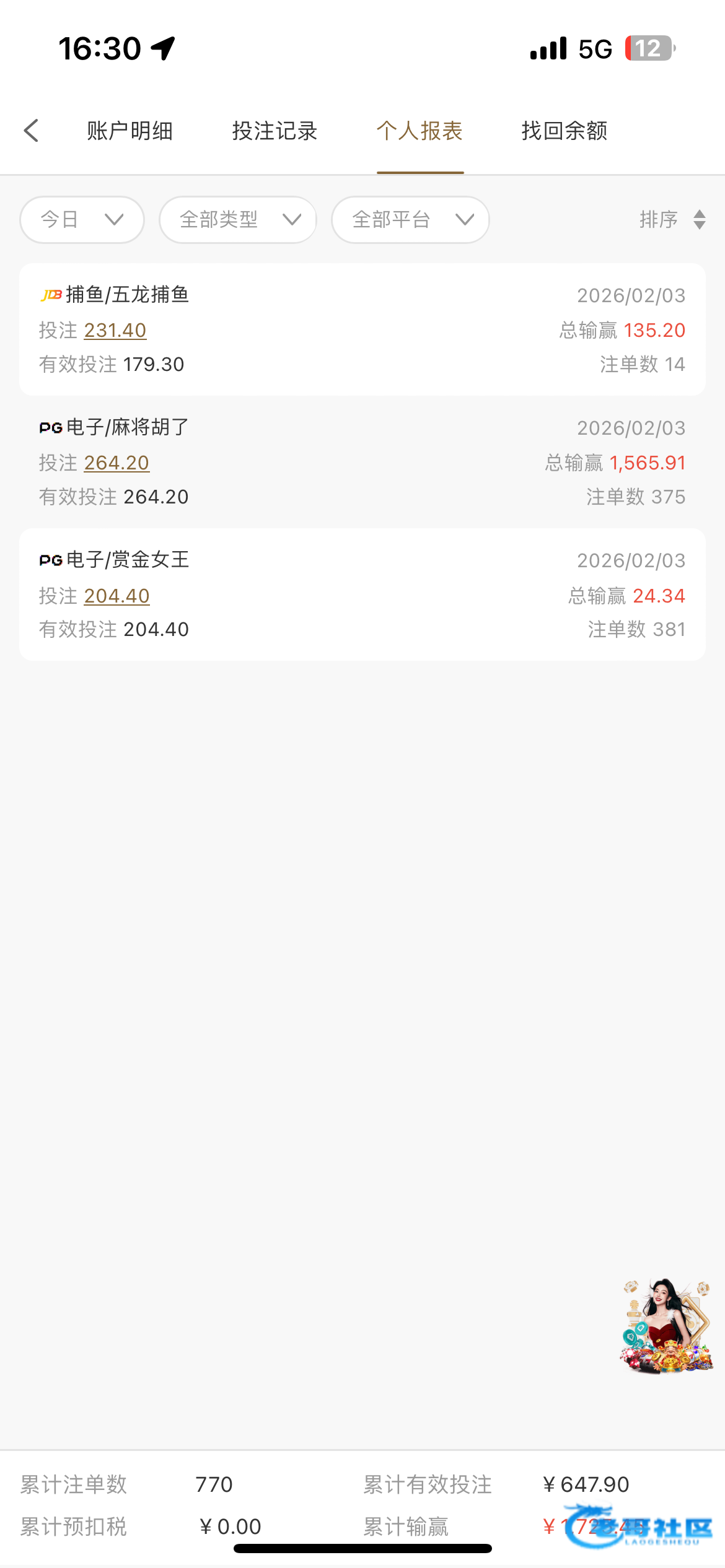725x1568 pixels.
Task: Switch to the 账户明细 tab
Action: pos(130,131)
